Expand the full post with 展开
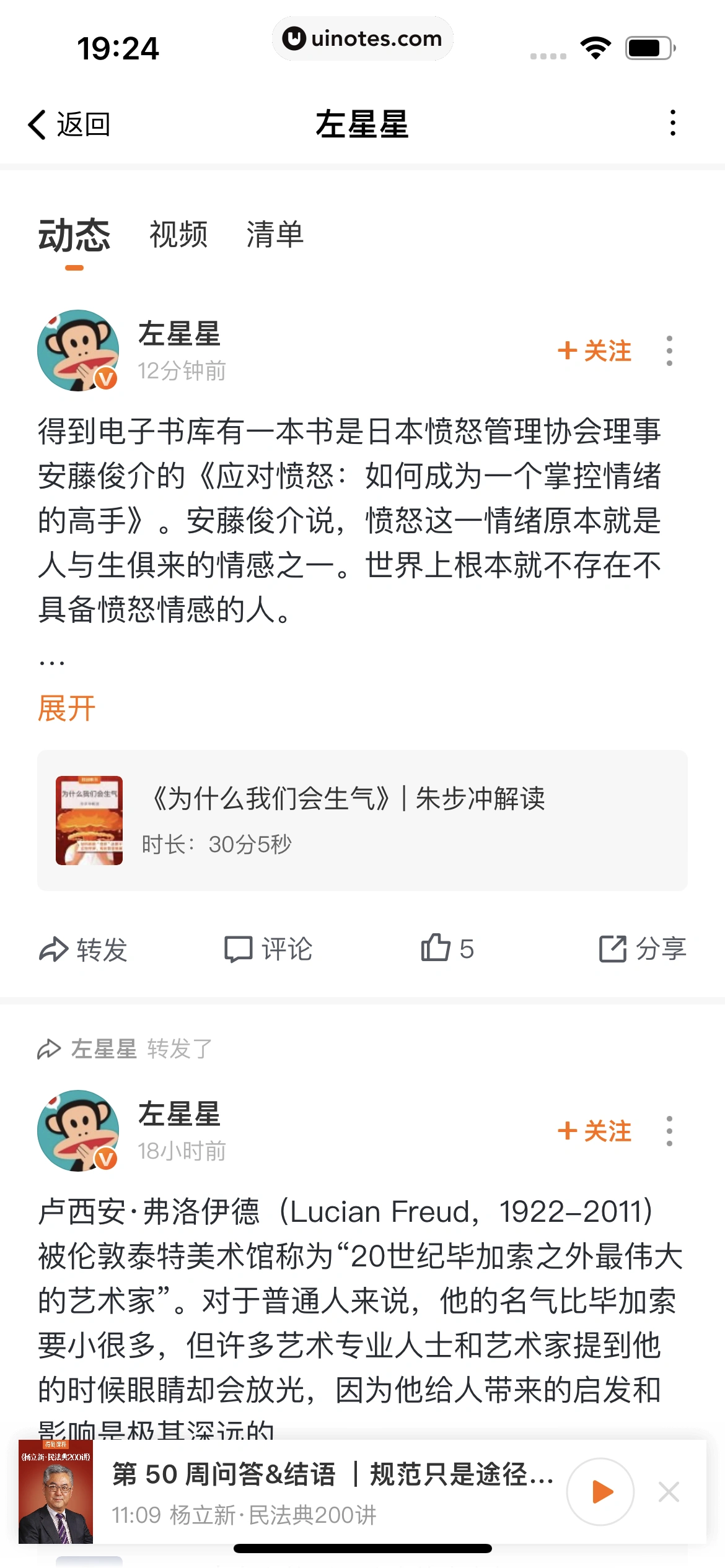 (67, 708)
